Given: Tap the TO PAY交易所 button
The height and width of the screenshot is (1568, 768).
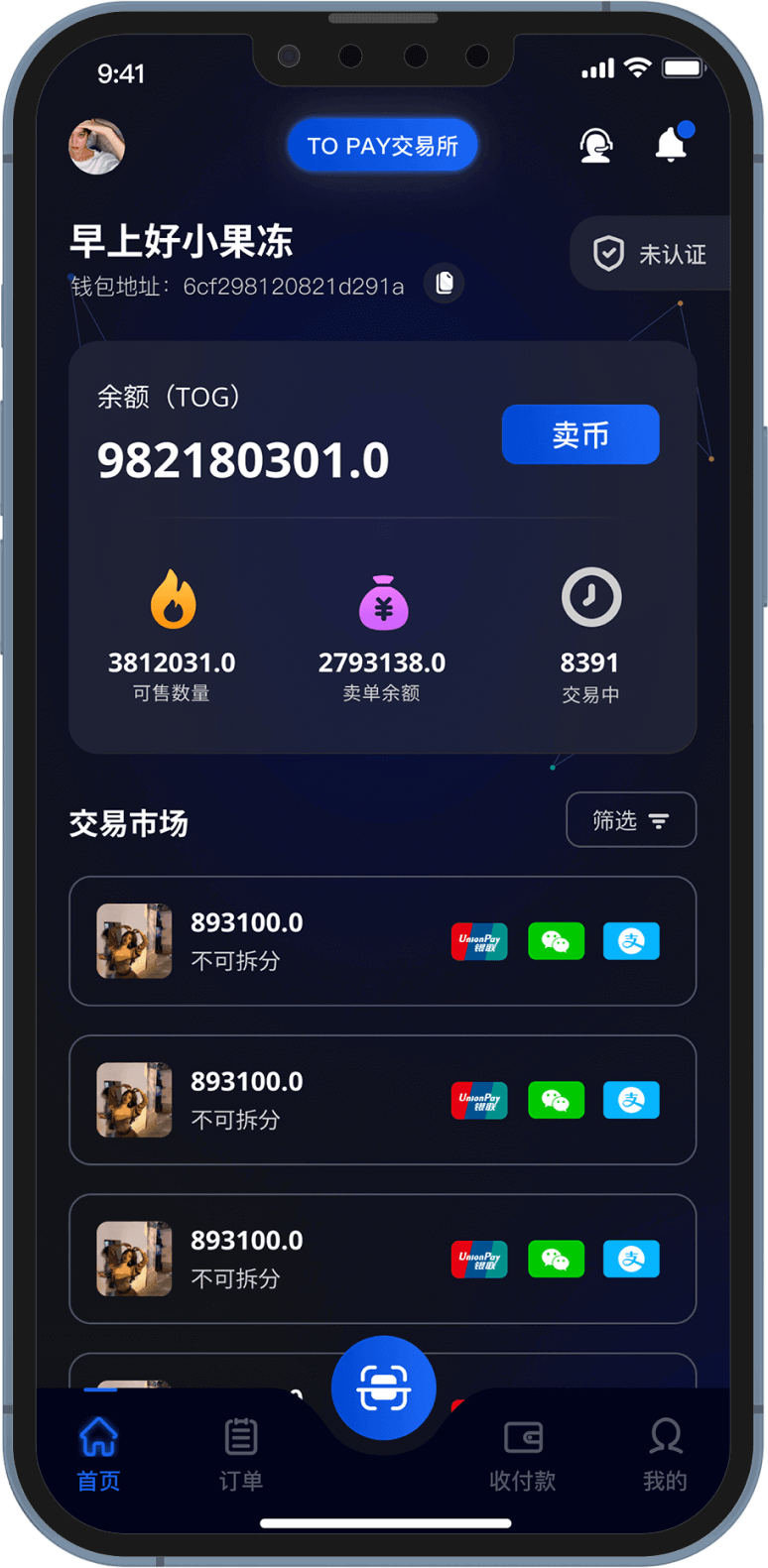Looking at the screenshot, I should tap(382, 146).
